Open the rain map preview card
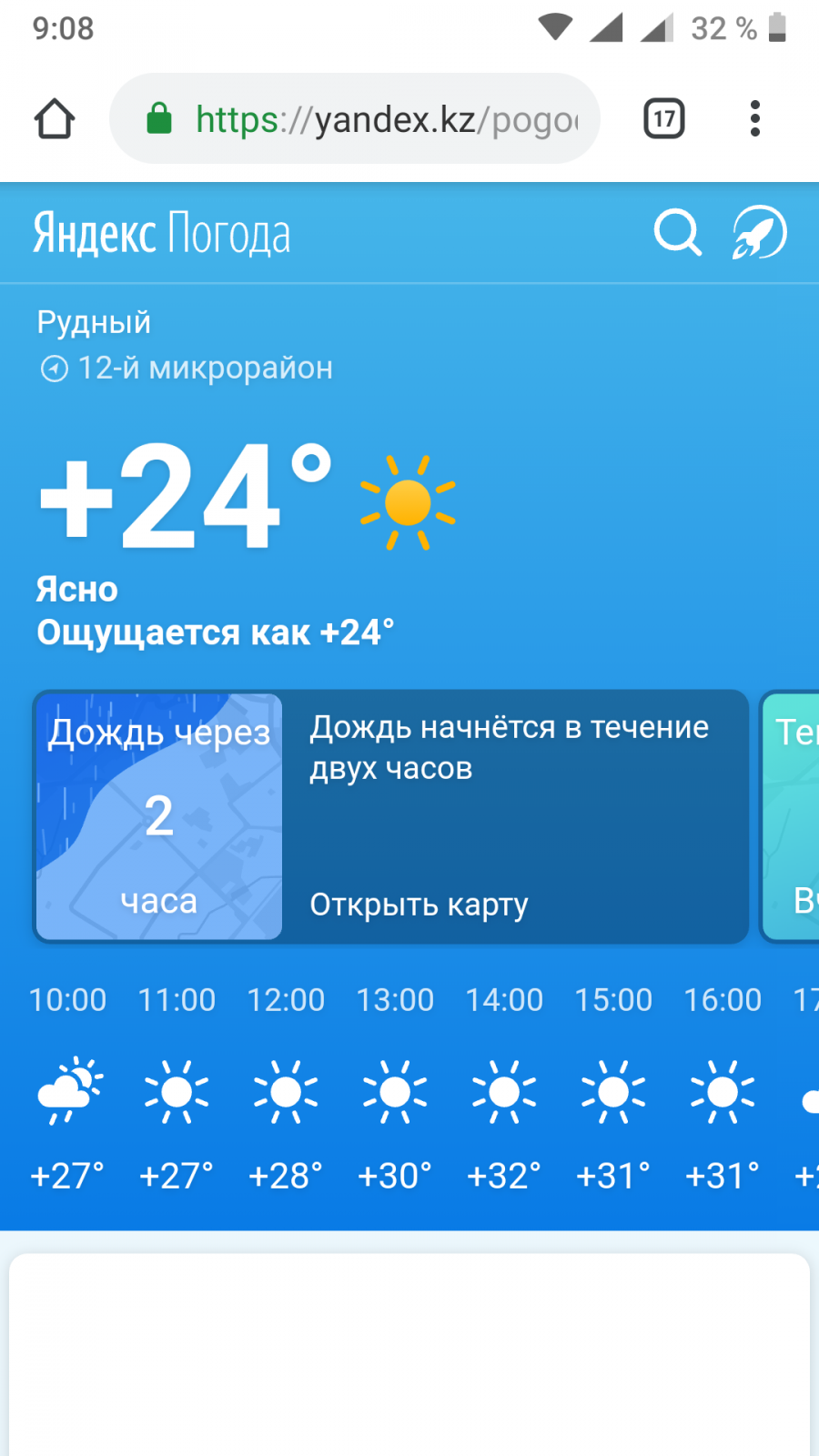The width and height of the screenshot is (819, 1456). click(159, 816)
